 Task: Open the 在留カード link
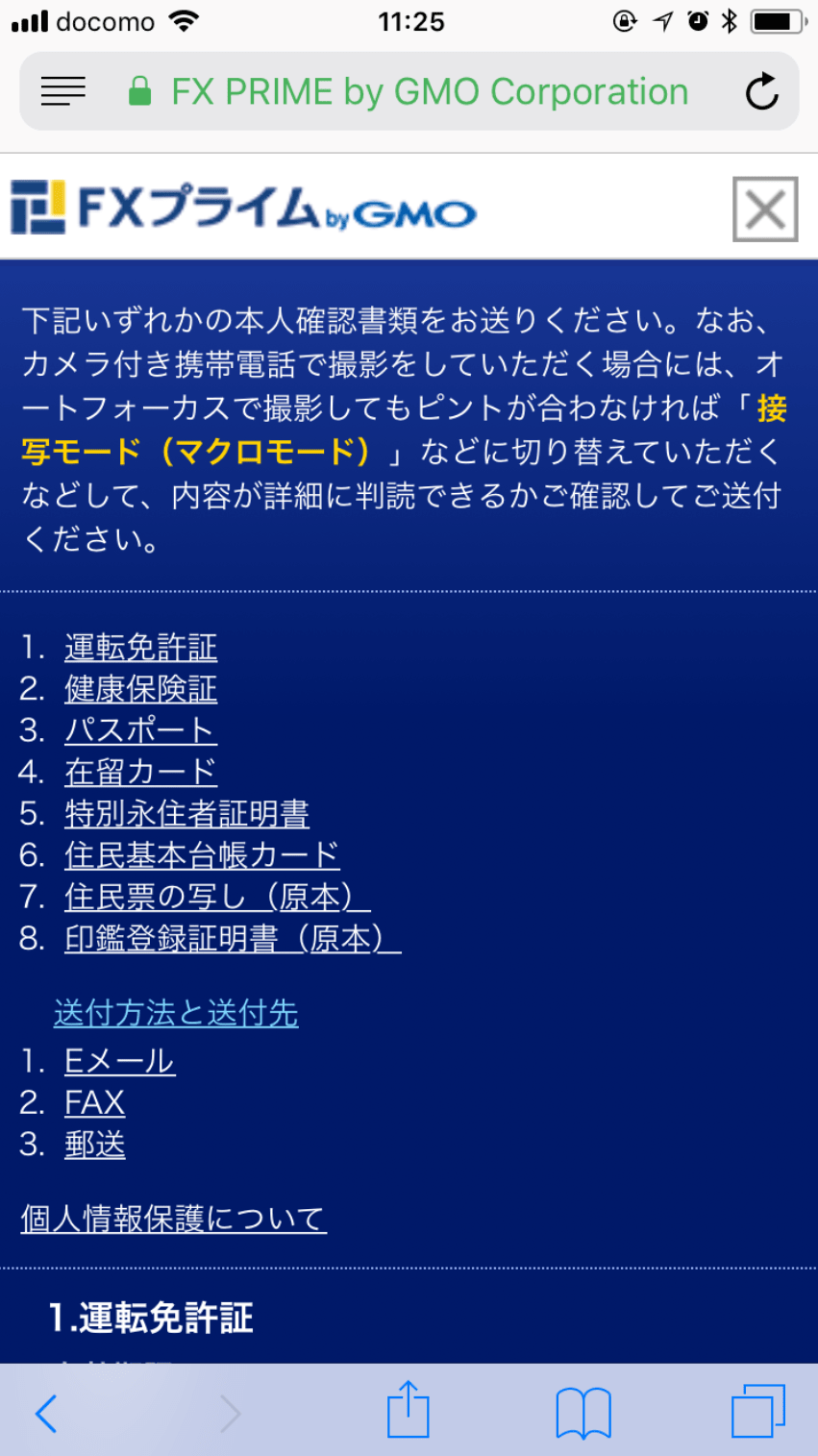(x=140, y=772)
